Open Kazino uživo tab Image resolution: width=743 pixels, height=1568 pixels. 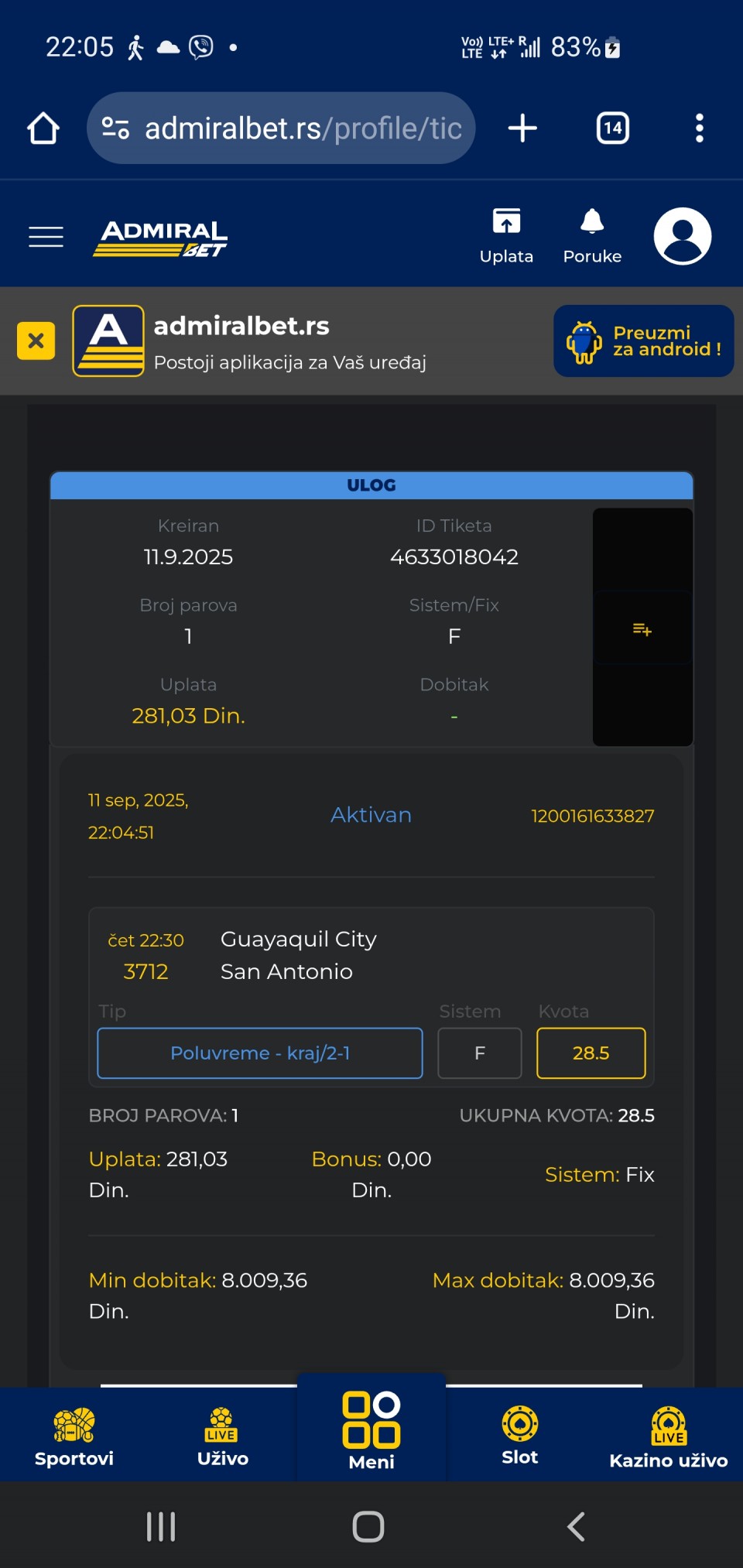pos(669,1436)
